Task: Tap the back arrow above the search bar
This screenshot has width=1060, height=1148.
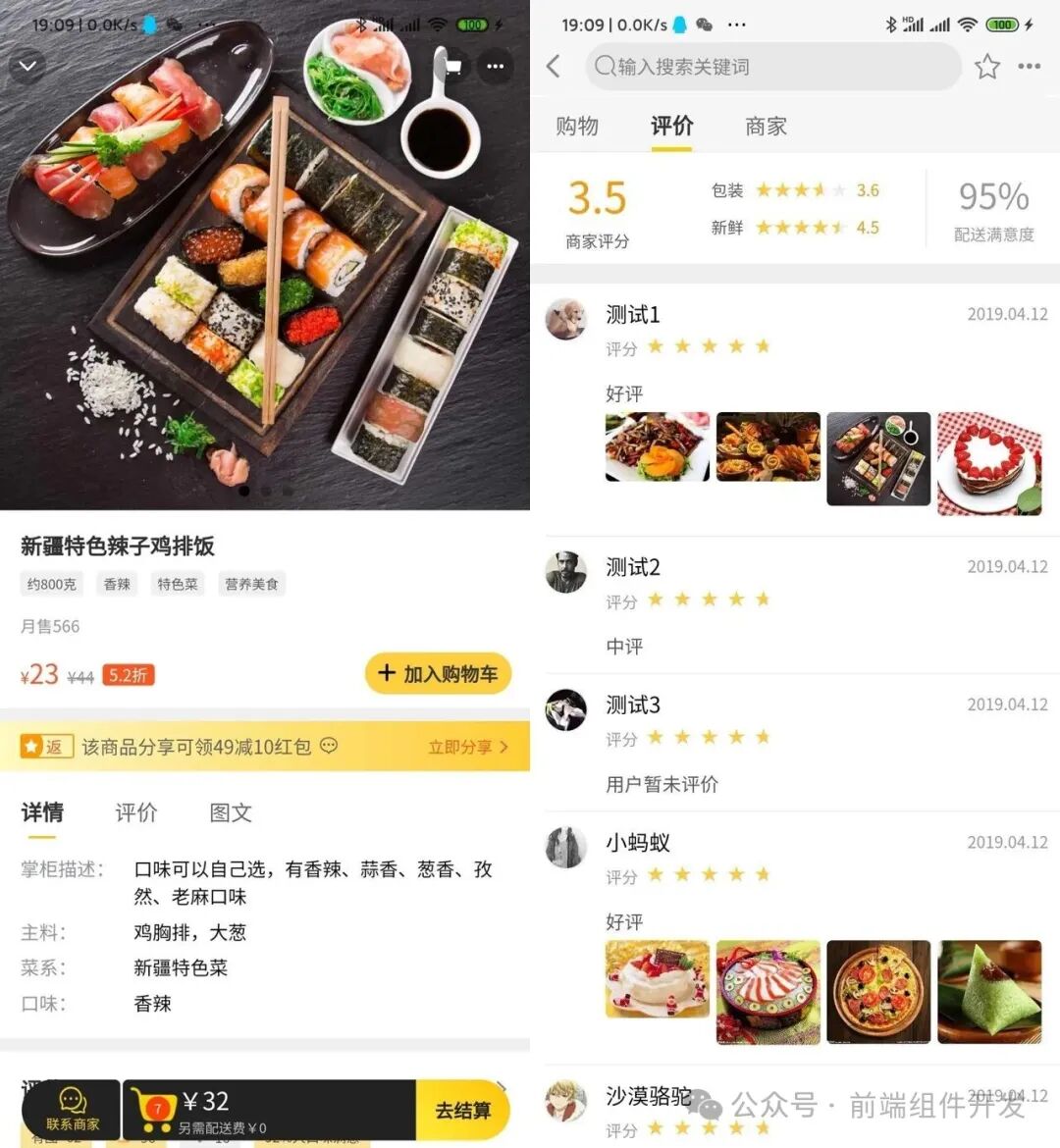Action: pyautogui.click(x=553, y=67)
